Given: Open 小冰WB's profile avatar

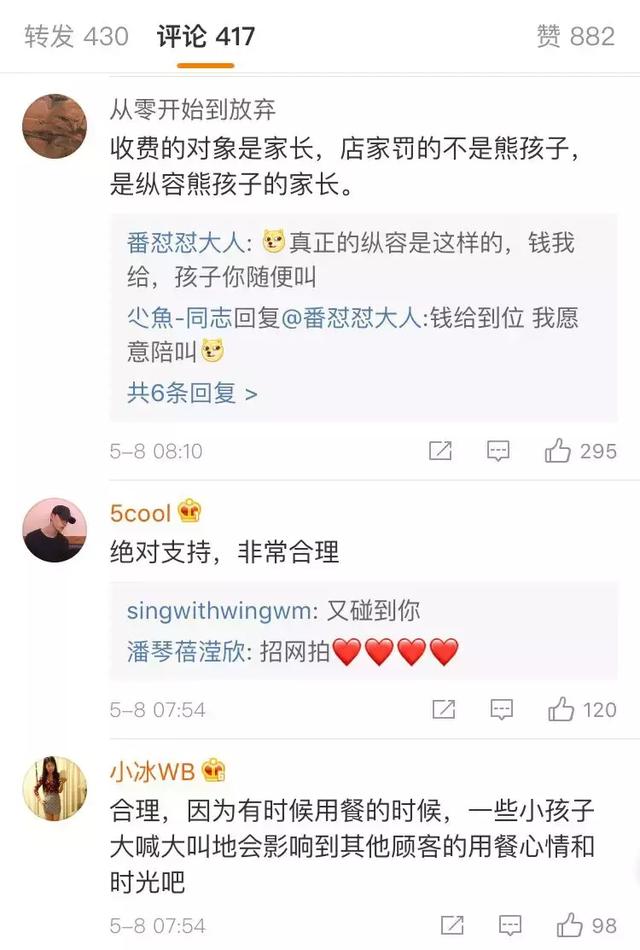Looking at the screenshot, I should 54,788.
